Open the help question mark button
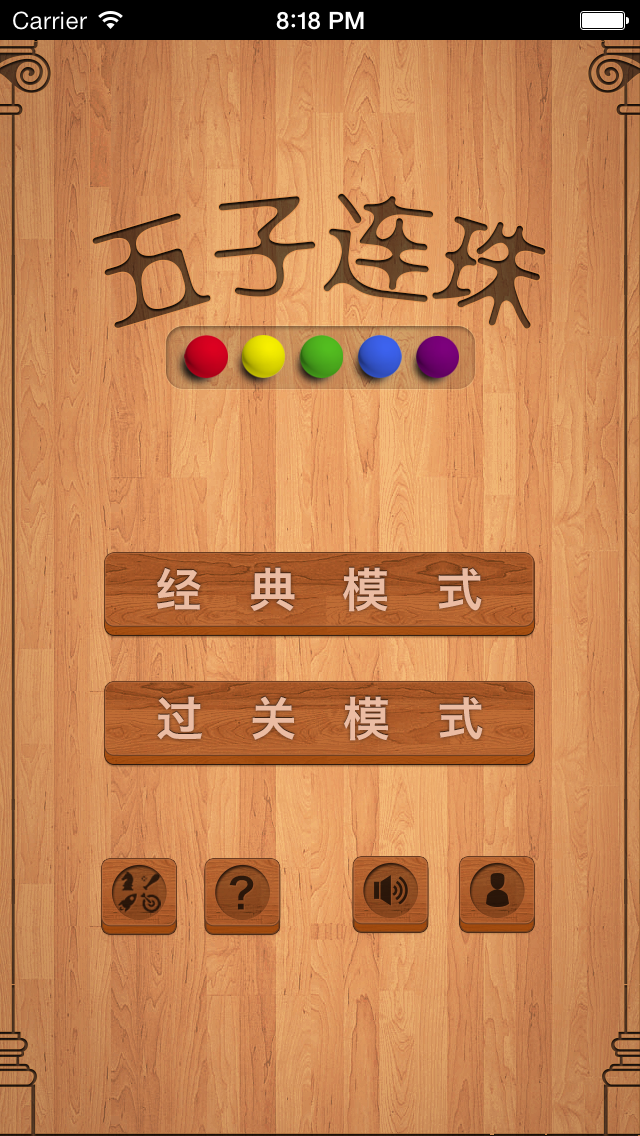Image resolution: width=640 pixels, height=1136 pixels. click(242, 893)
